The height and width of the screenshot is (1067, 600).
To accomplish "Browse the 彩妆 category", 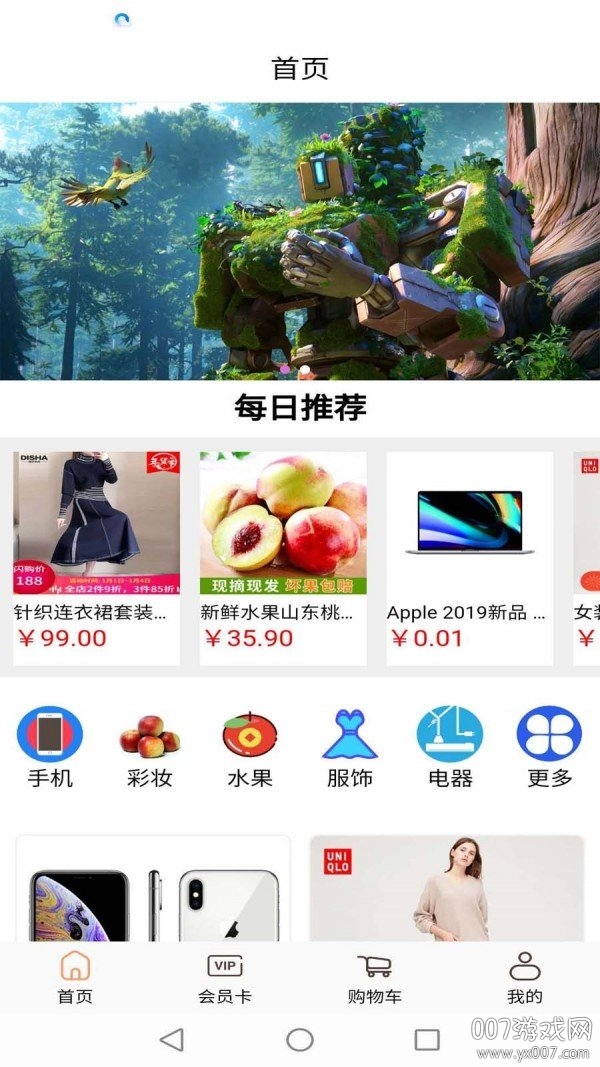I will tap(150, 746).
